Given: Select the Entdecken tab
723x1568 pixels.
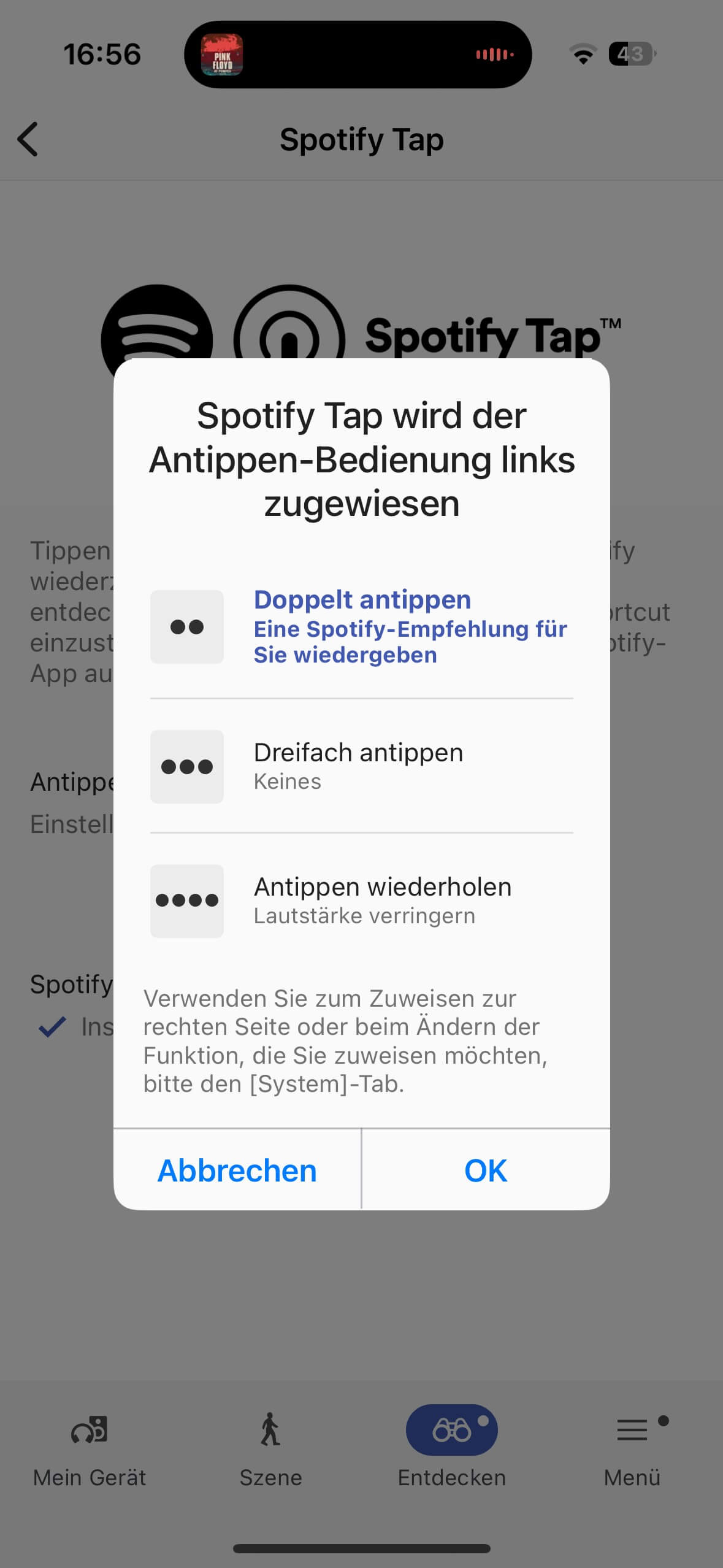Looking at the screenshot, I should 451,1448.
